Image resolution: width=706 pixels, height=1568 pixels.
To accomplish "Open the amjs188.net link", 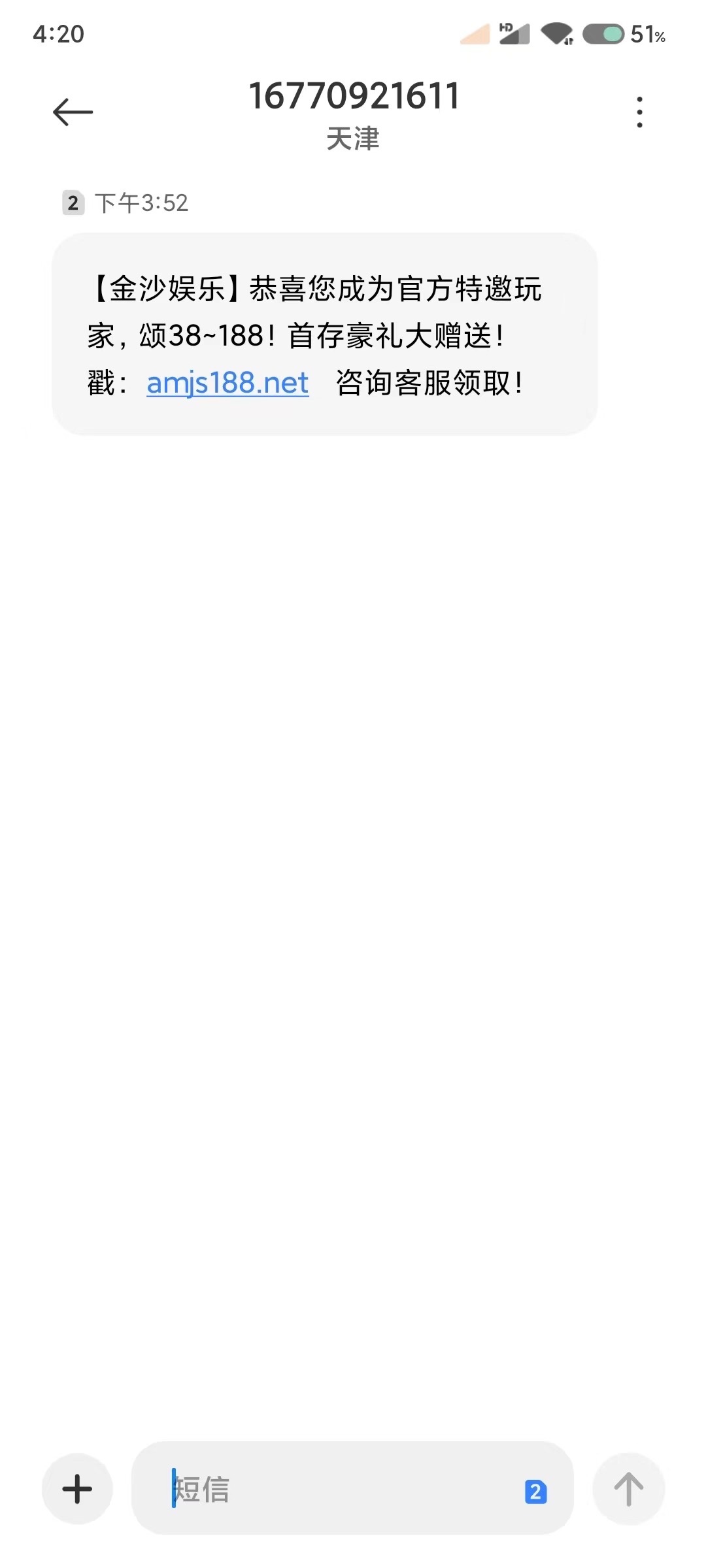I will 227,383.
